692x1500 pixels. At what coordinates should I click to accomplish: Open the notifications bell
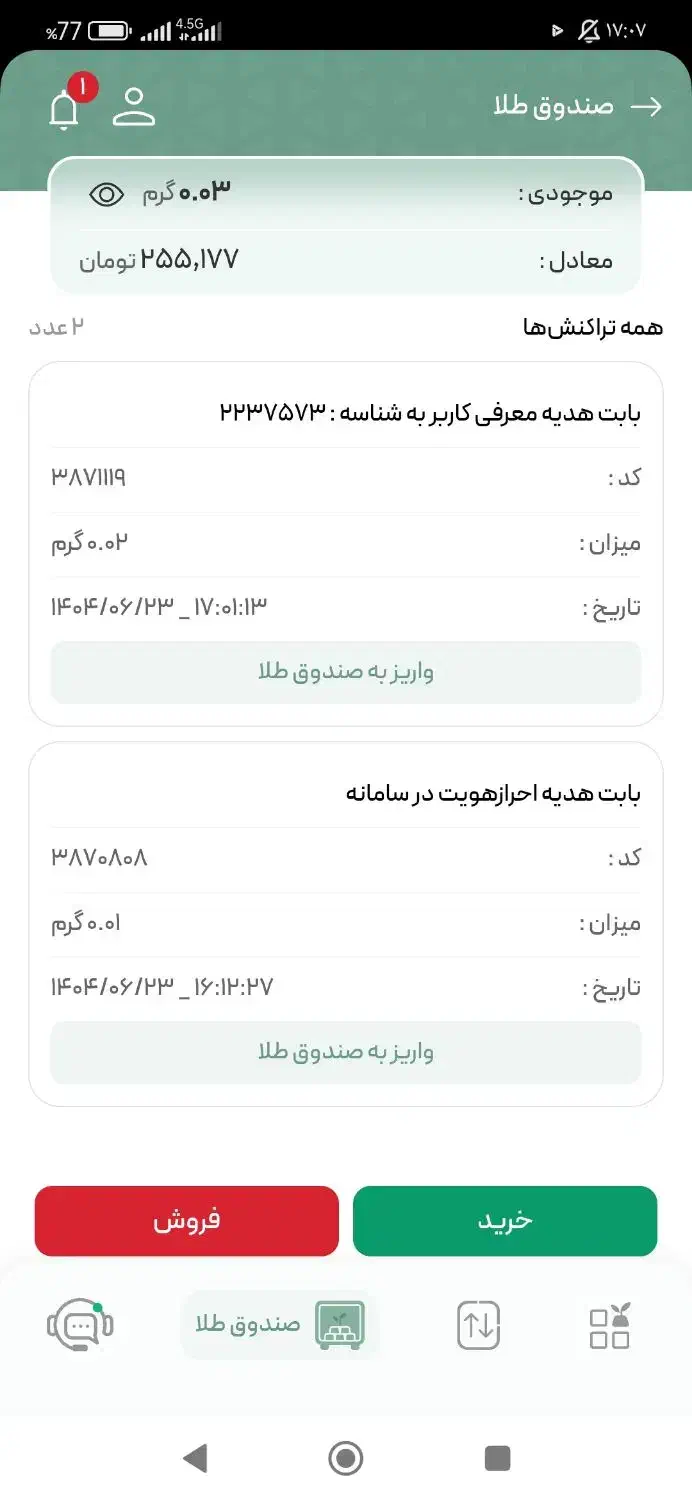(64, 109)
